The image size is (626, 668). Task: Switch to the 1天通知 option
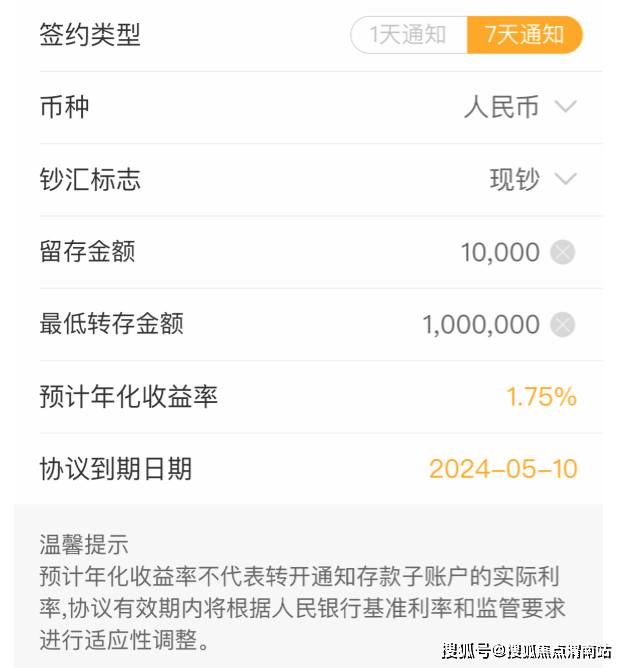(x=408, y=35)
